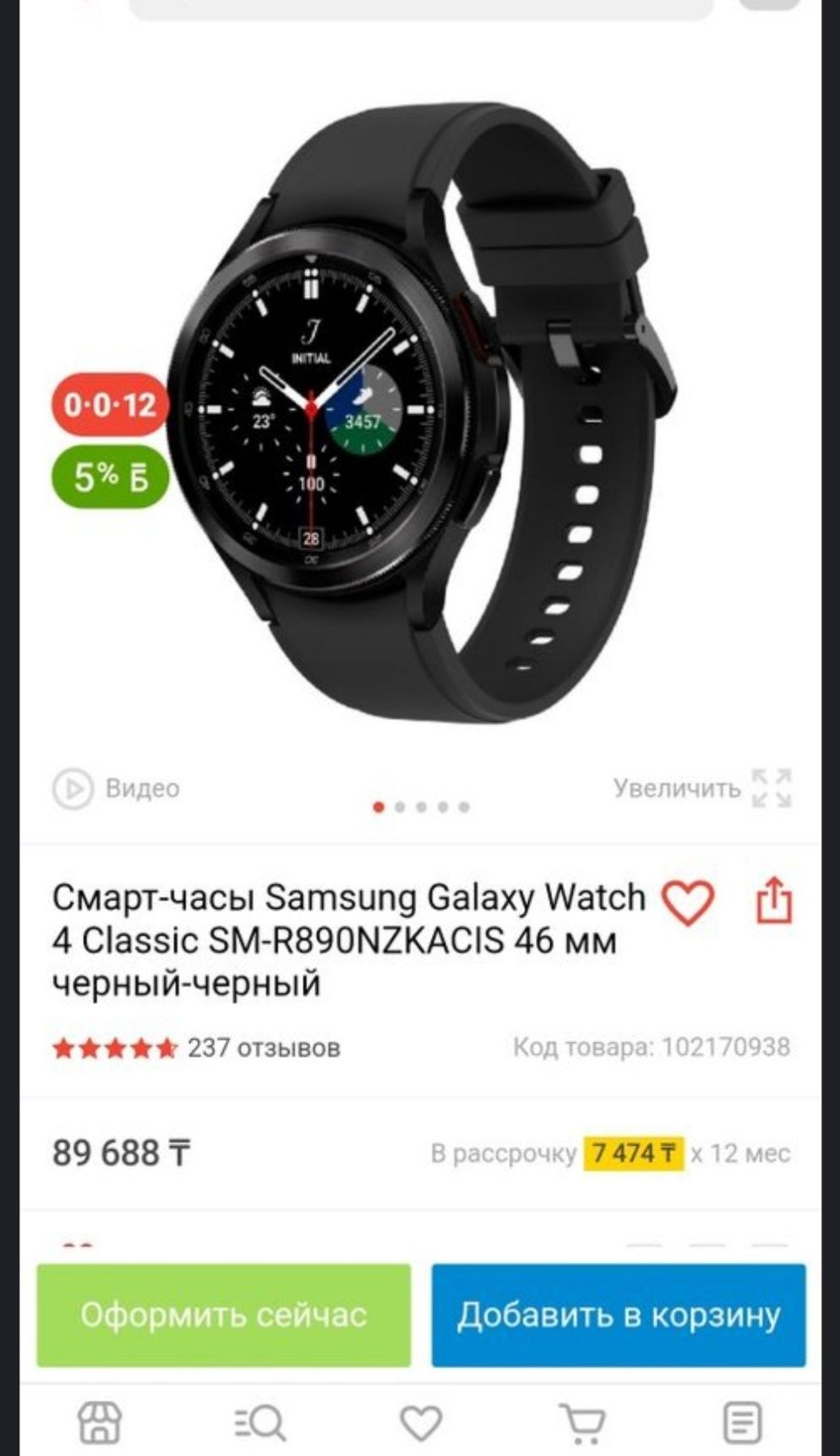The height and width of the screenshot is (1456, 840).
Task: Tap the Оформить сейчас button
Action: 224,1315
